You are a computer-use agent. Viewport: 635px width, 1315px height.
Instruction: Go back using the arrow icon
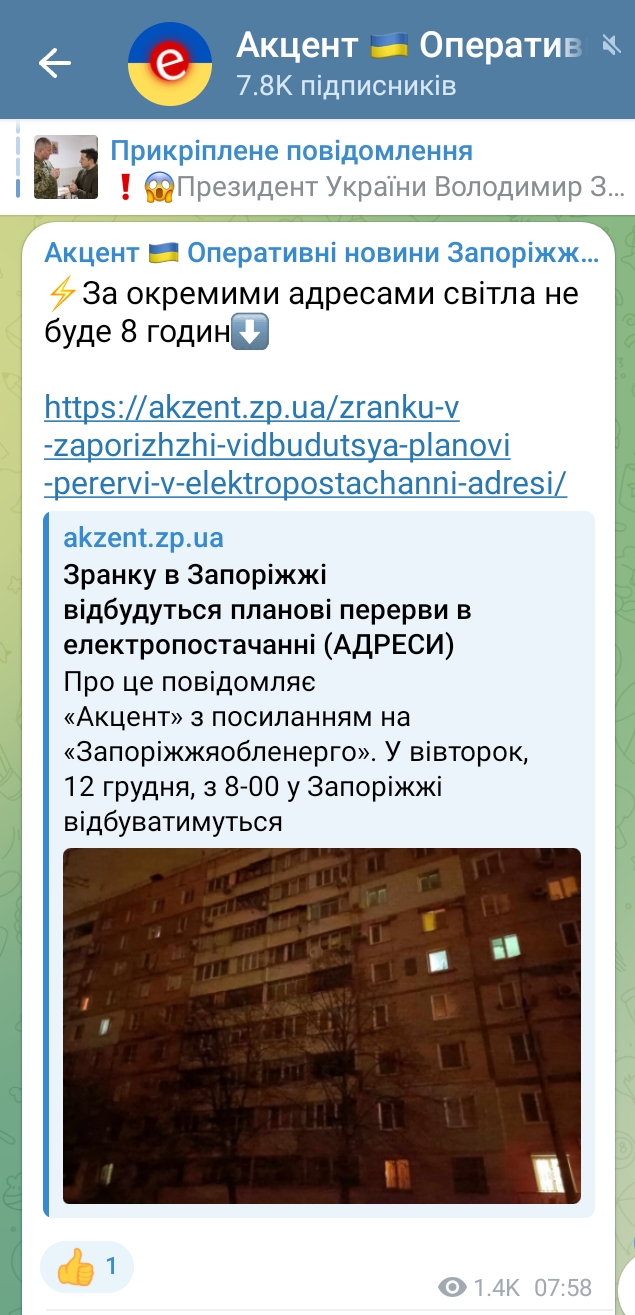coord(55,63)
